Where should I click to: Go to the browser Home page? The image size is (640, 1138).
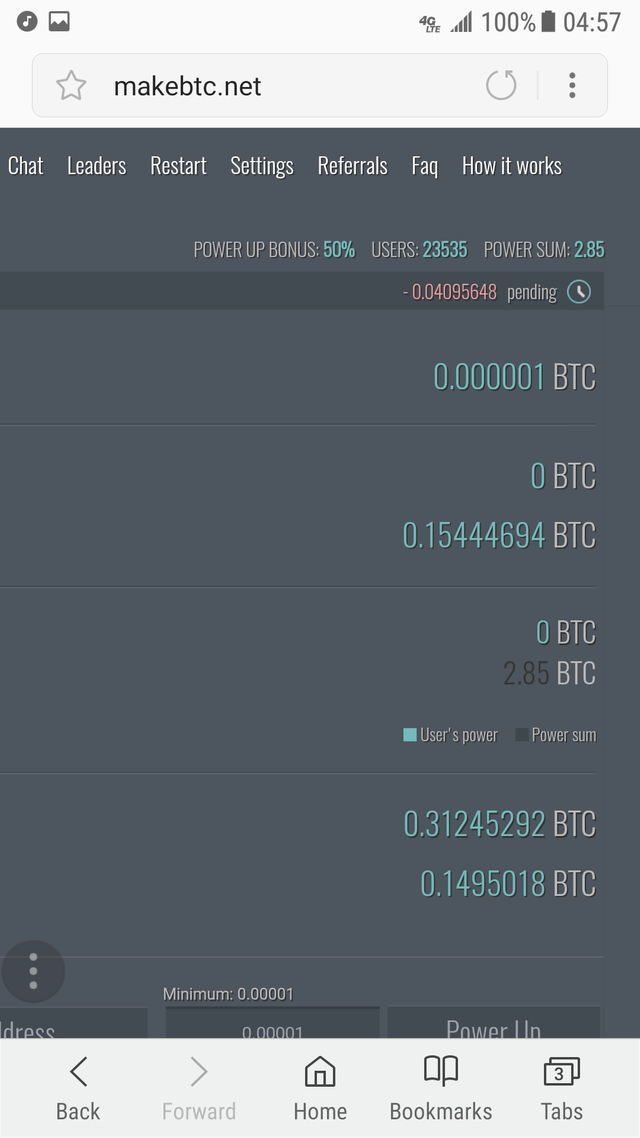(319, 1088)
